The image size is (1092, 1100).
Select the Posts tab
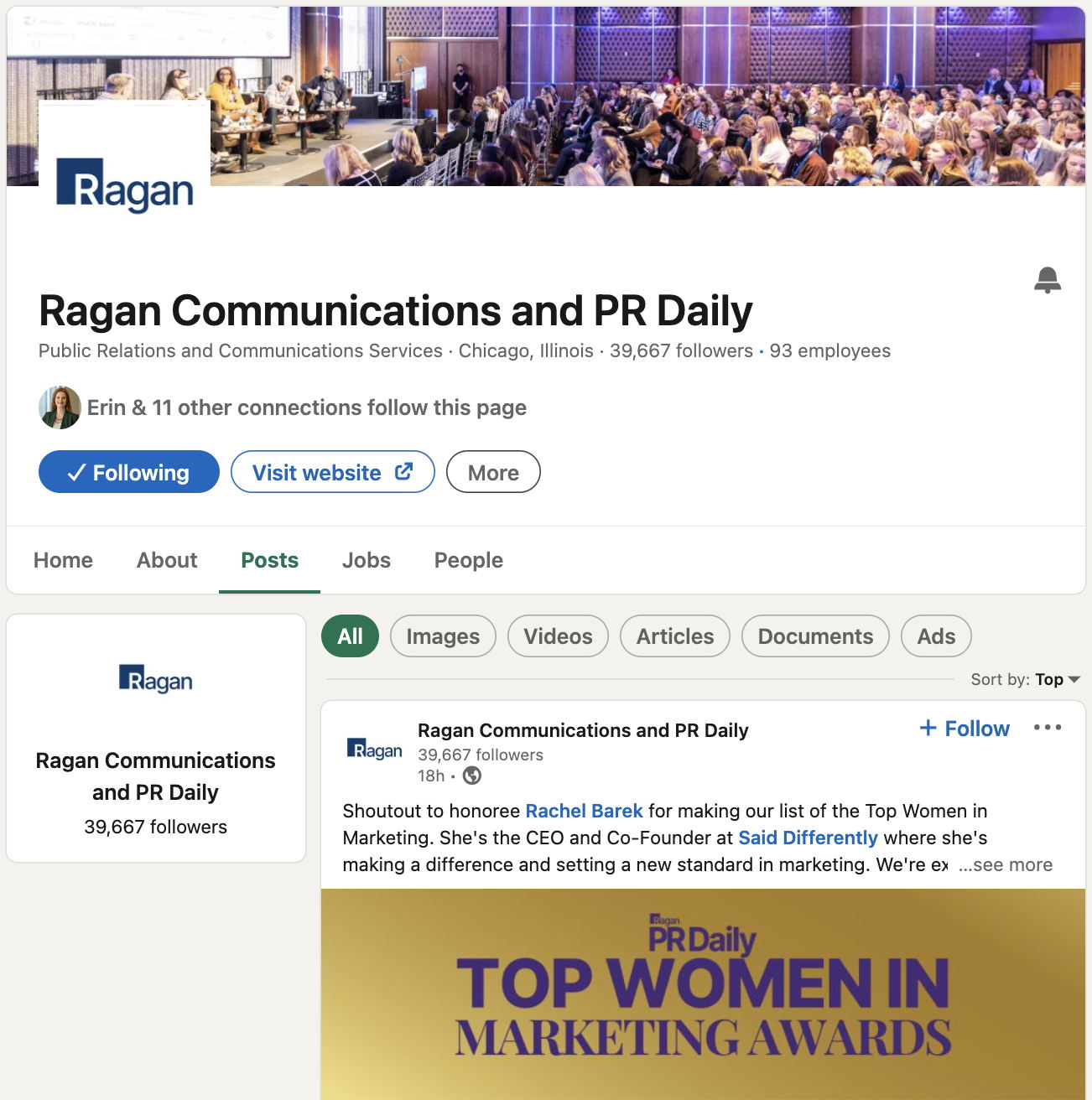pos(269,560)
